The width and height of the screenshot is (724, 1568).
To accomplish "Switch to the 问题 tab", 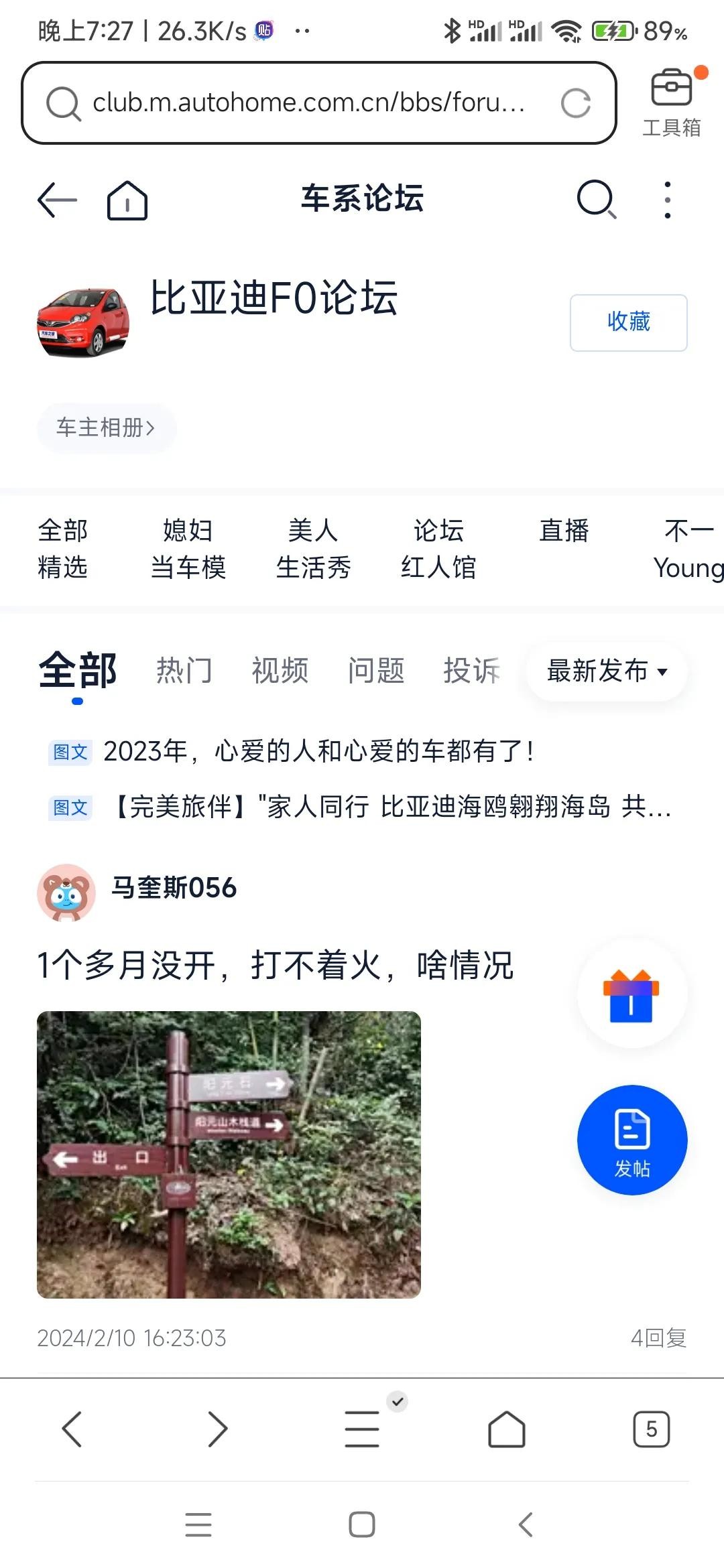I will (376, 671).
